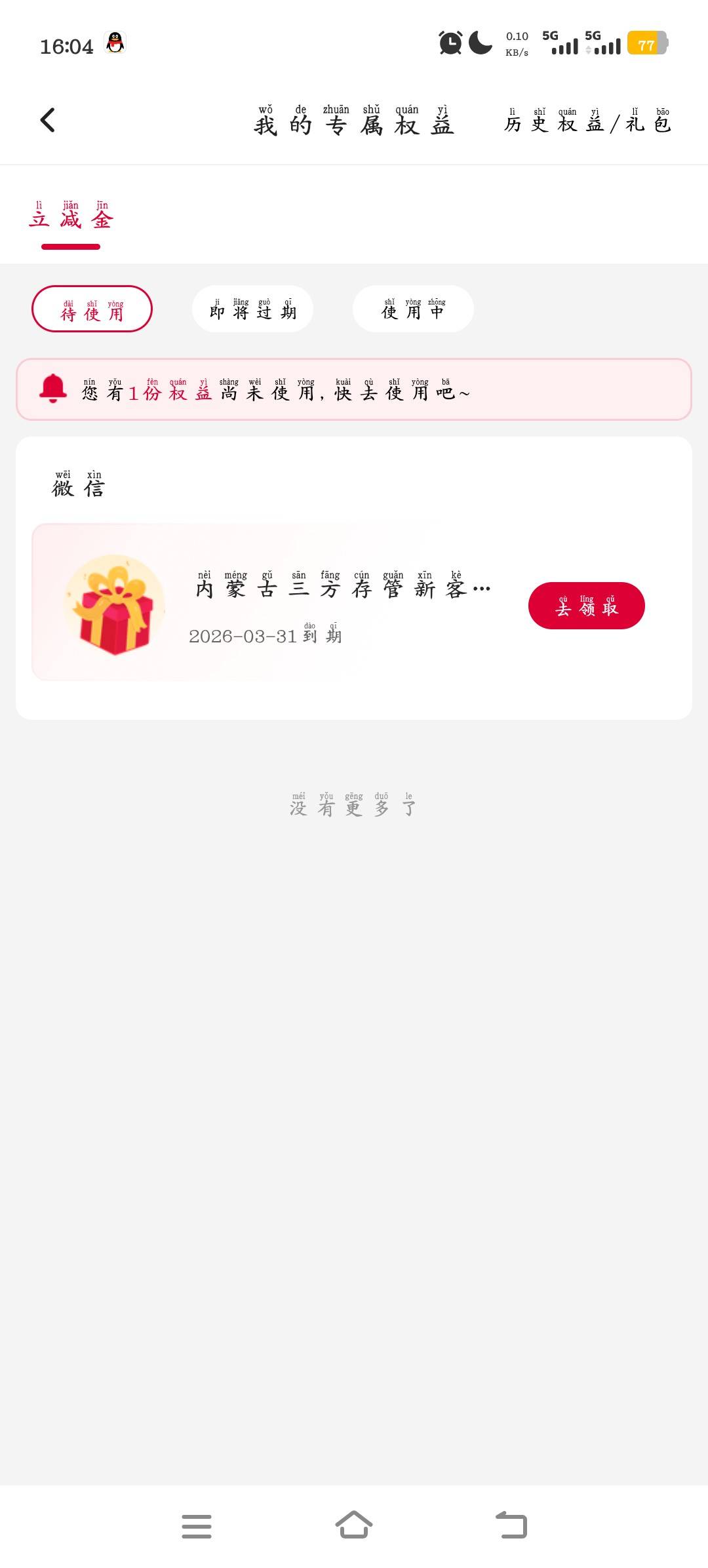708x1568 pixels.
Task: Tap 去领取 to claim the benefit
Action: coord(586,606)
